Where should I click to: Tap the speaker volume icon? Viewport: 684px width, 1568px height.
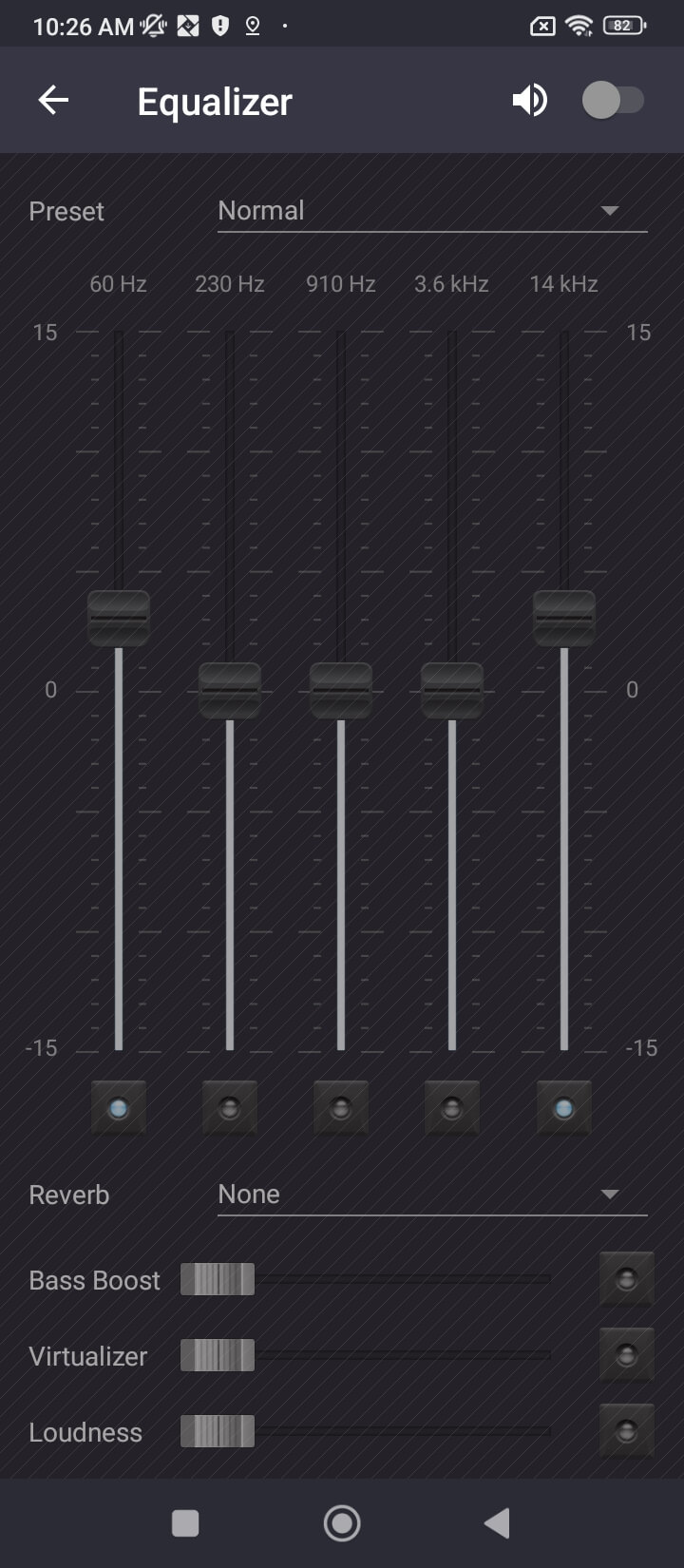coord(530,101)
